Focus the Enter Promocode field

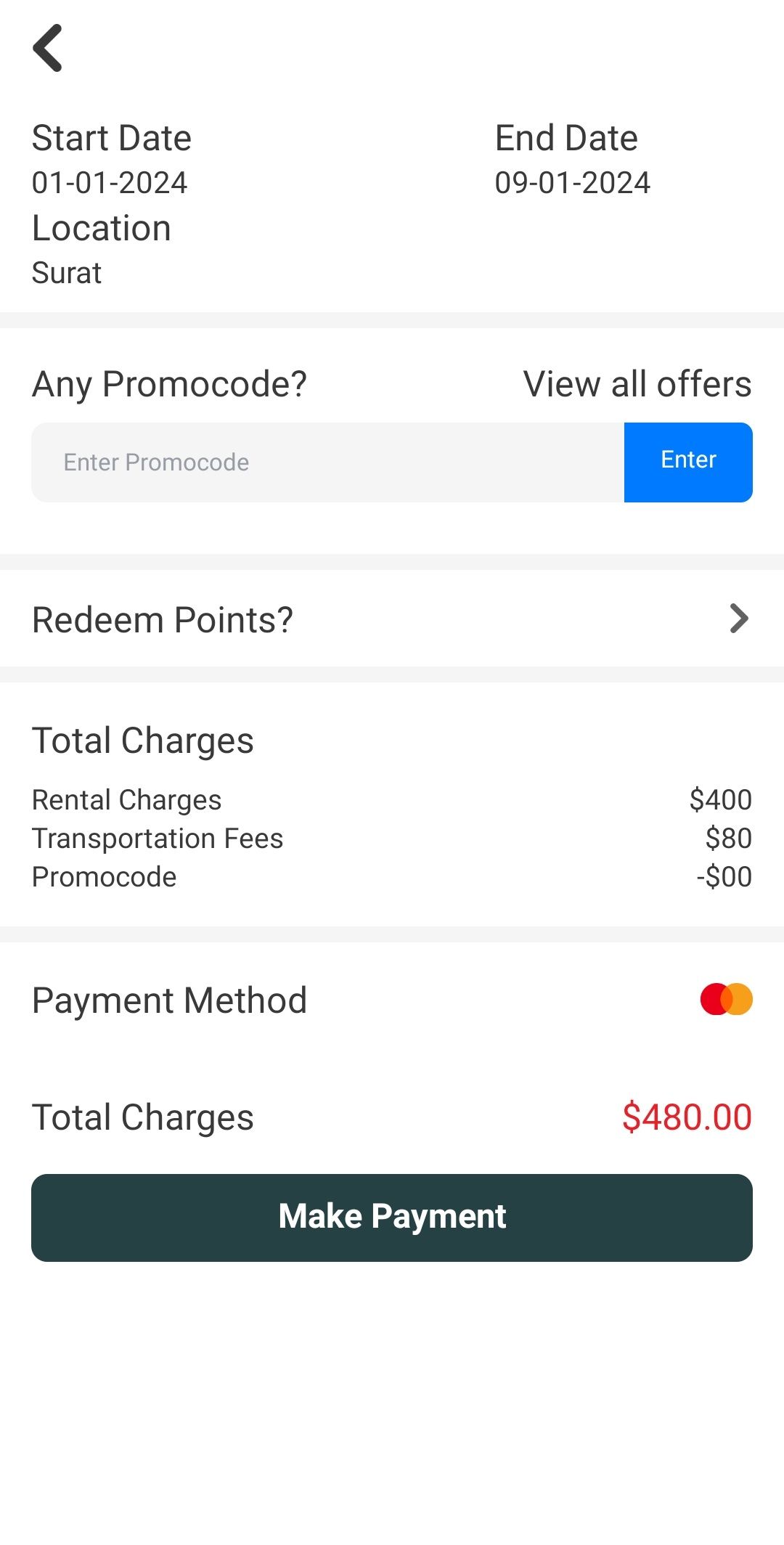(327, 462)
